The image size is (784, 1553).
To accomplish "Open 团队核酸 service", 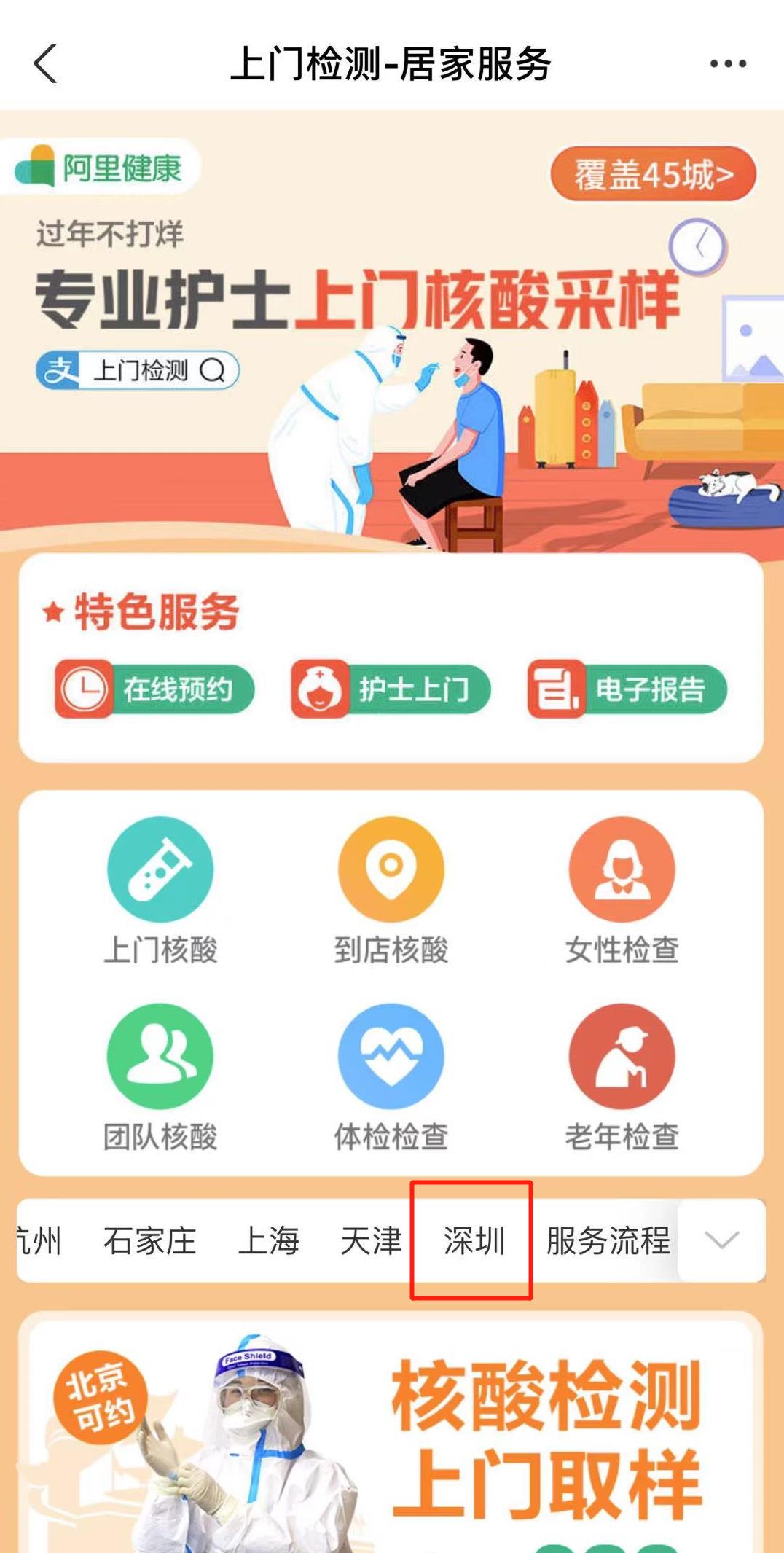I will (x=160, y=1077).
